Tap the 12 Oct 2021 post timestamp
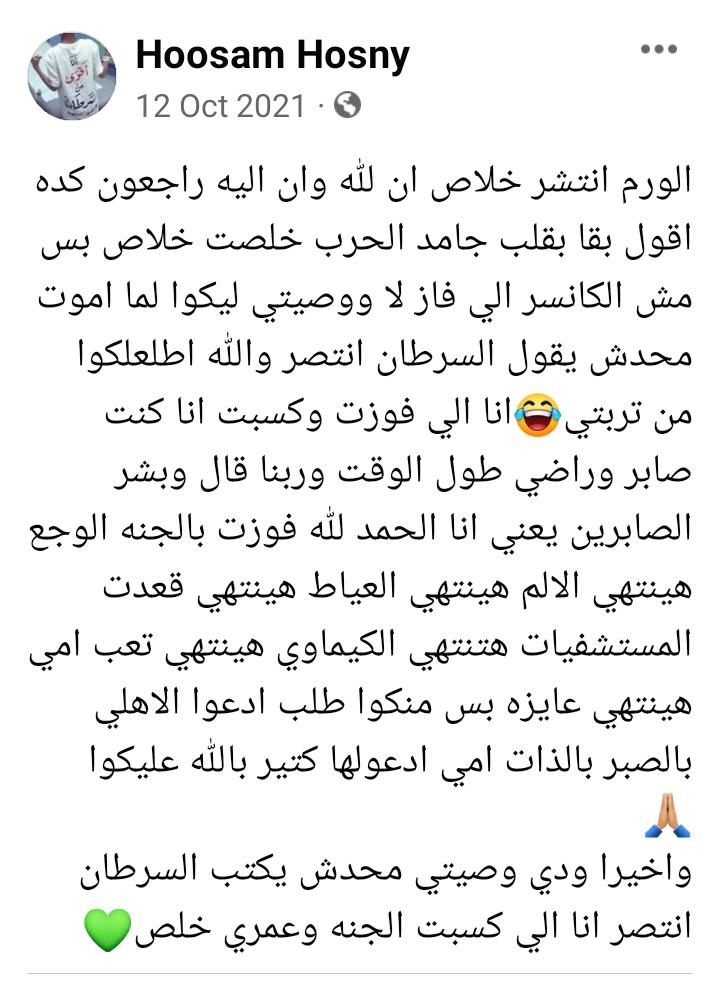This screenshot has height=982, width=720. coord(220,106)
